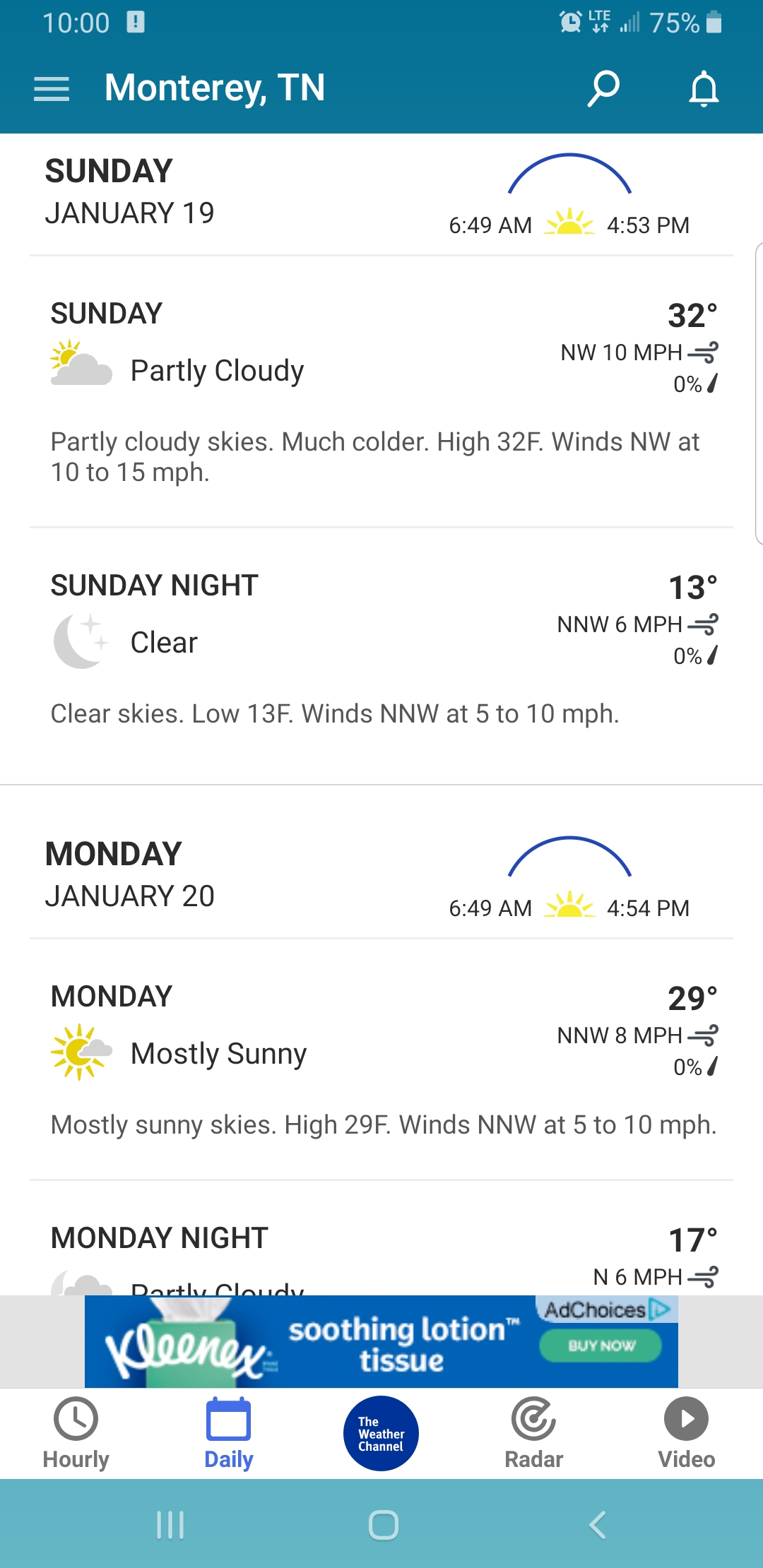Image resolution: width=763 pixels, height=1568 pixels.
Task: Search for a location
Action: [x=603, y=89]
